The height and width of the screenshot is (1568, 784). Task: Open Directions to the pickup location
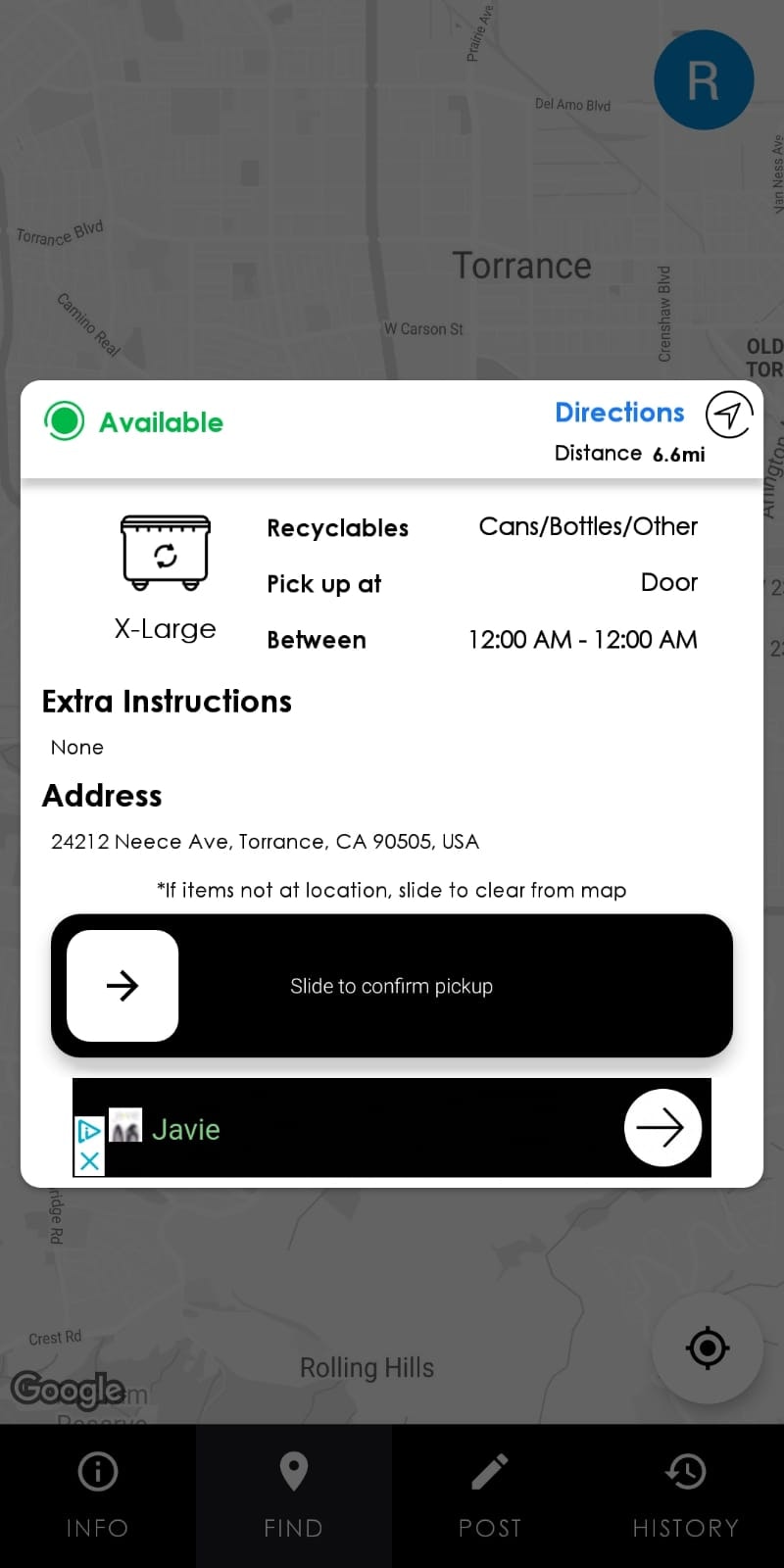pyautogui.click(x=619, y=413)
